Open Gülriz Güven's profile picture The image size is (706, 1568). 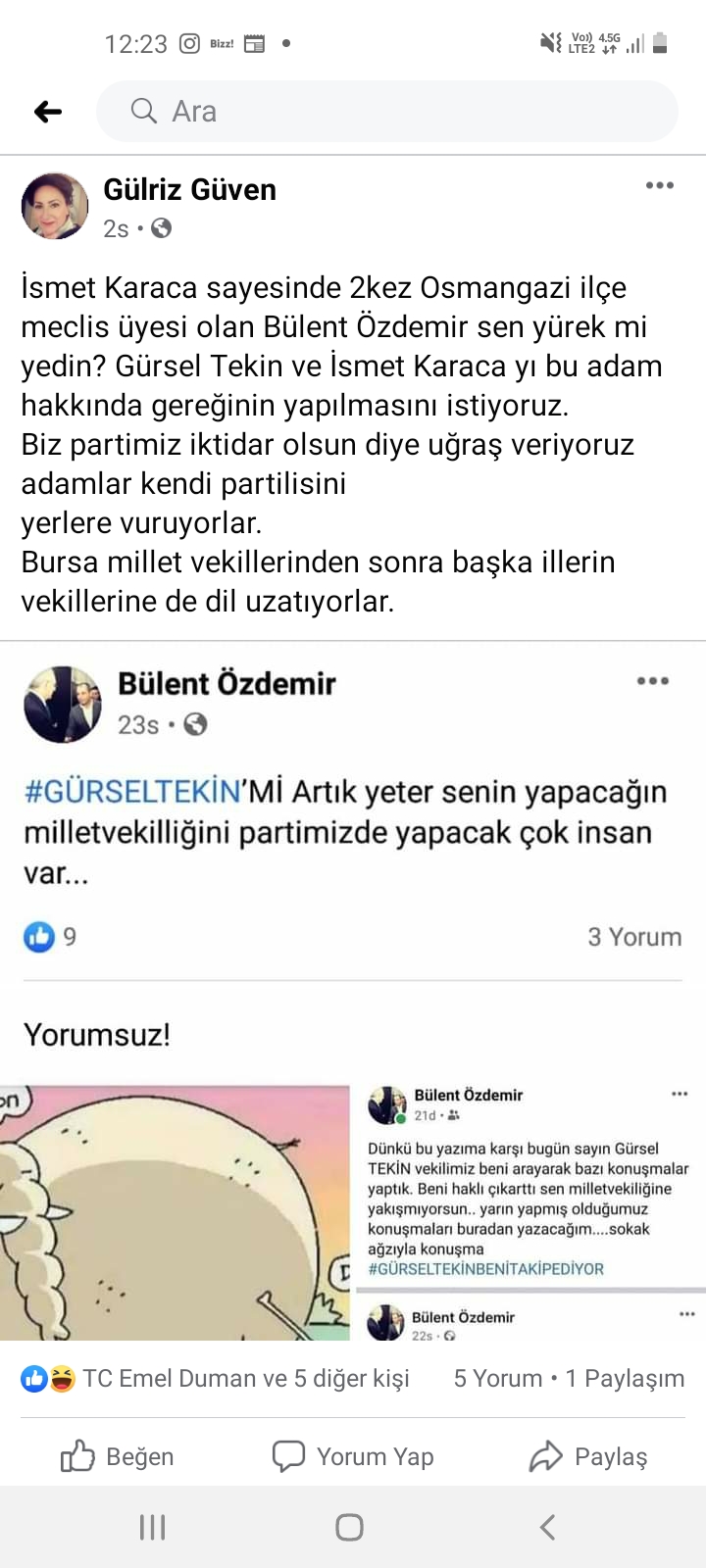tap(55, 207)
